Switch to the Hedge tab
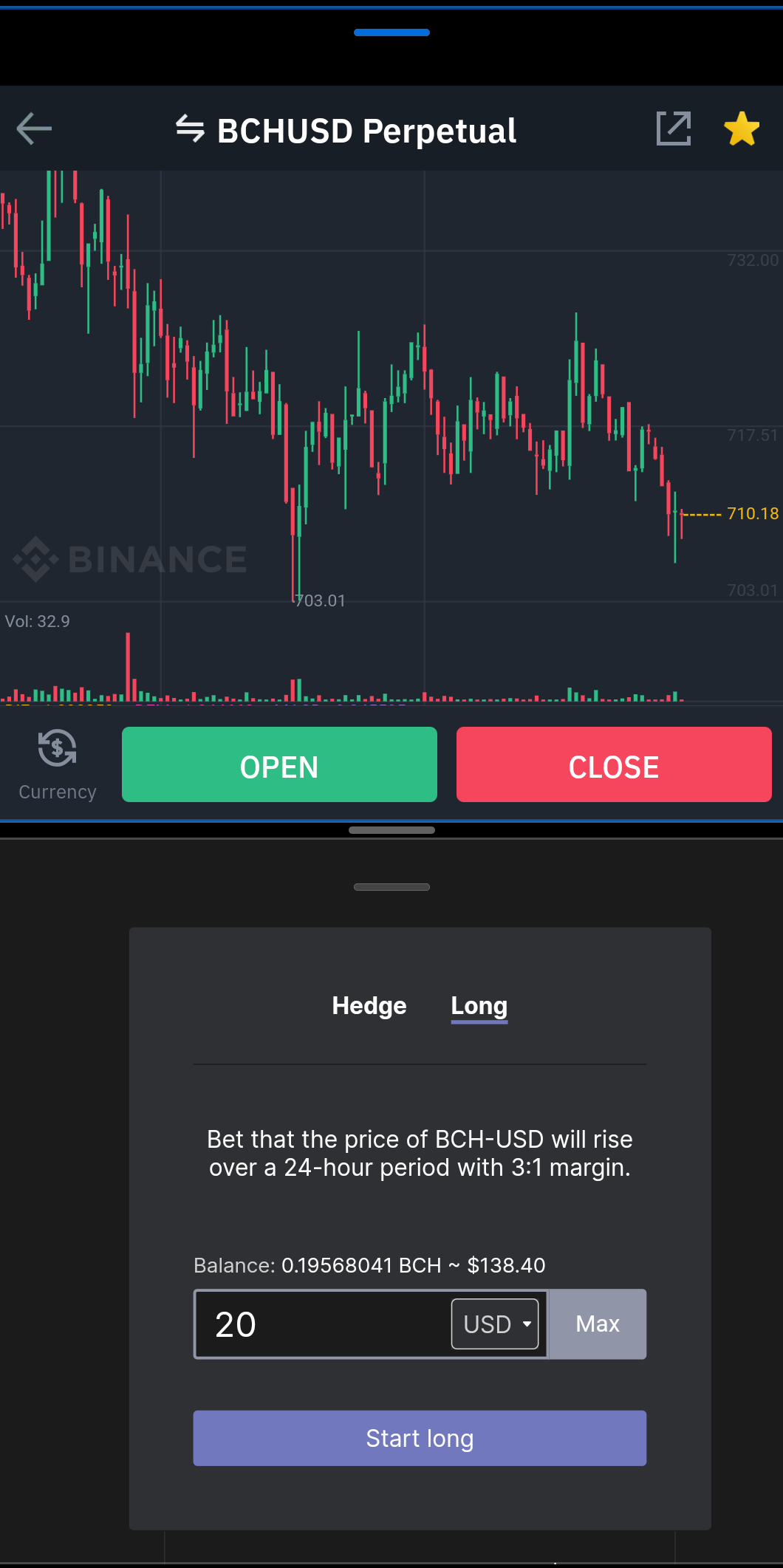The image size is (783, 1568). click(369, 1006)
